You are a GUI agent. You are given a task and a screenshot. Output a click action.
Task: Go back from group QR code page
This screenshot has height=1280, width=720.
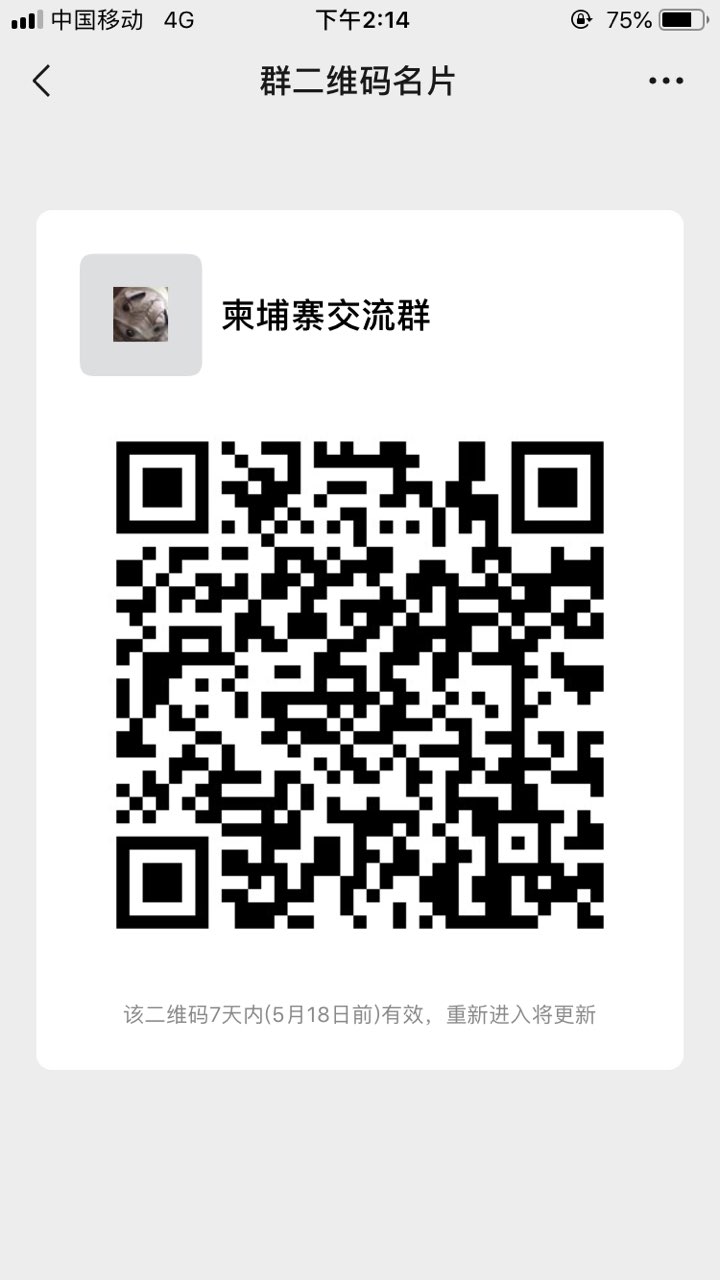(x=41, y=81)
